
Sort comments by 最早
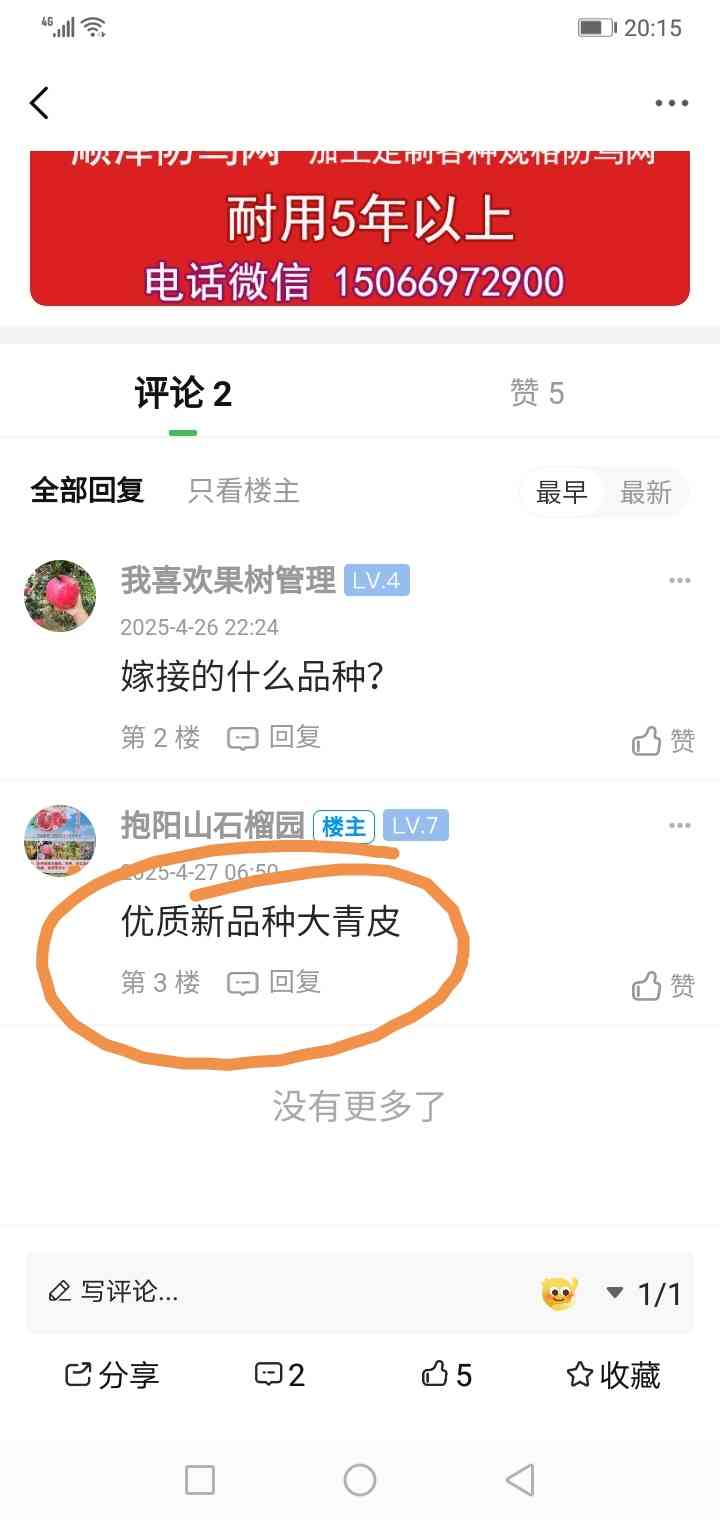562,492
